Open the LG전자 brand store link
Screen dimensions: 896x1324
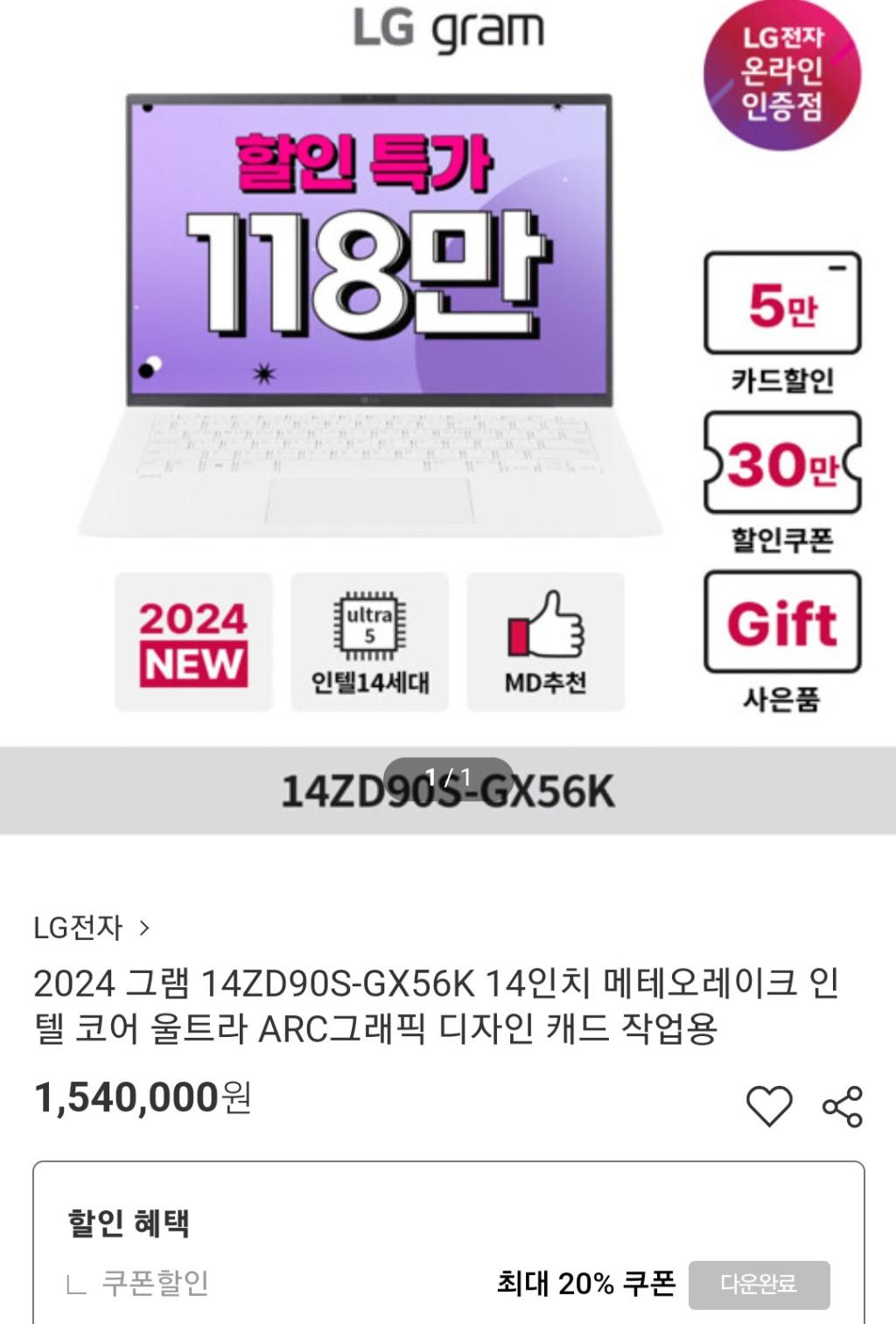(x=91, y=928)
